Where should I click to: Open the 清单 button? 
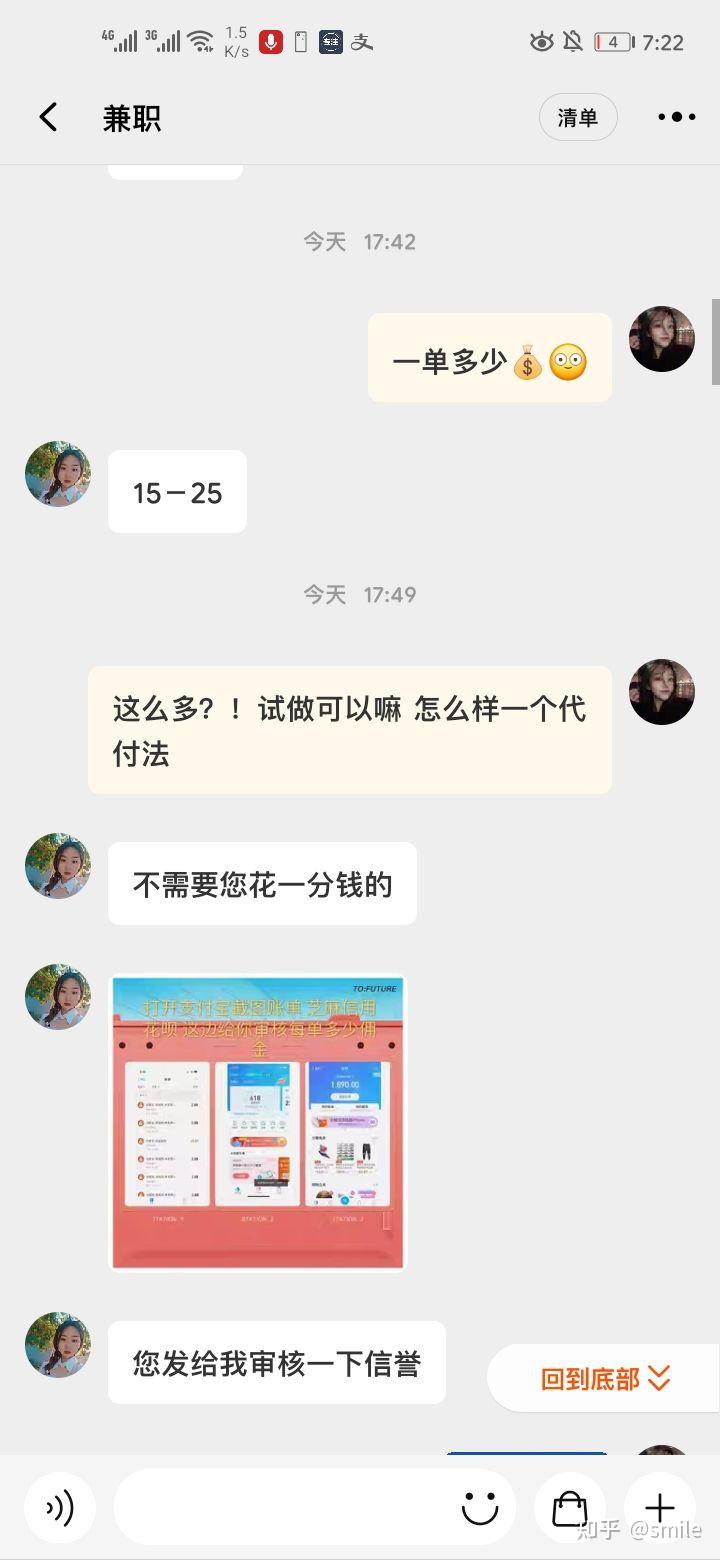(578, 118)
